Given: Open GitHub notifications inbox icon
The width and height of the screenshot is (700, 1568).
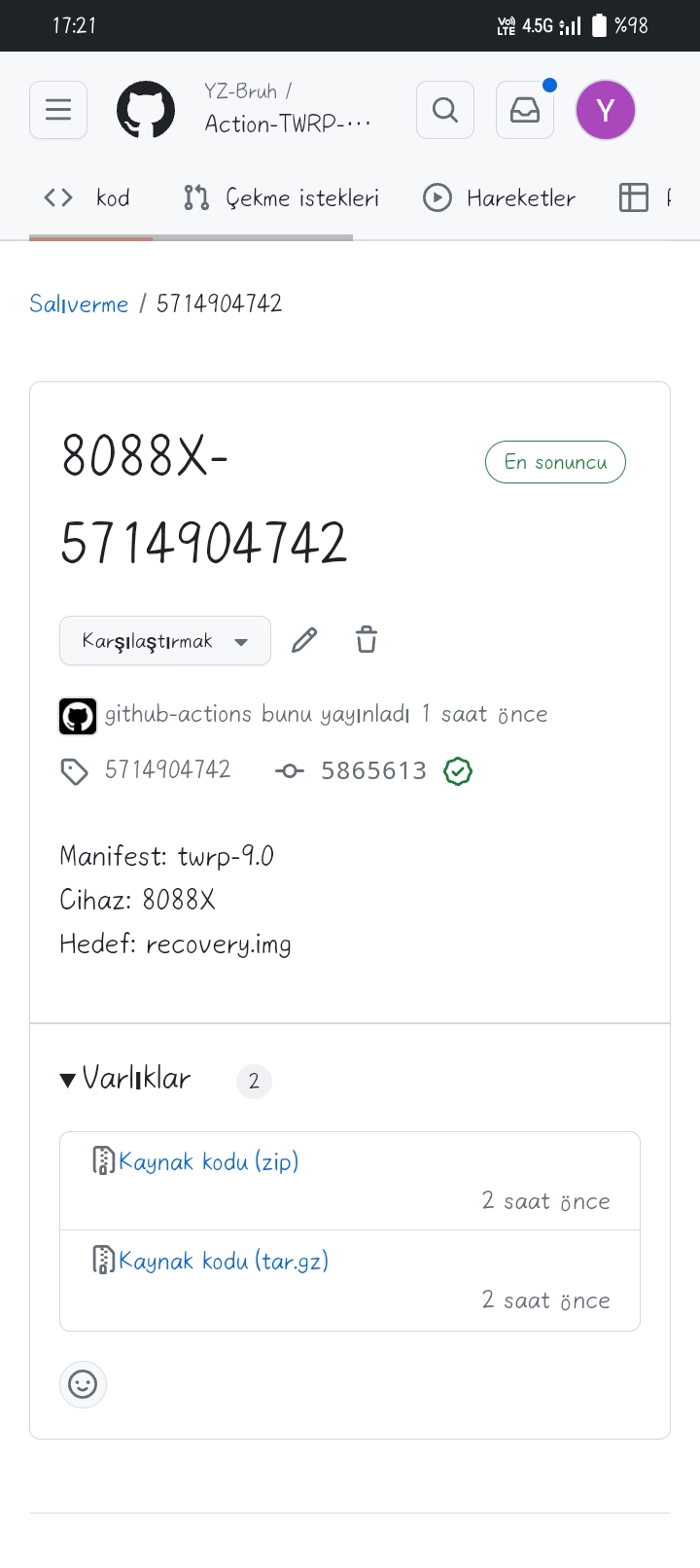Looking at the screenshot, I should coord(524,110).
